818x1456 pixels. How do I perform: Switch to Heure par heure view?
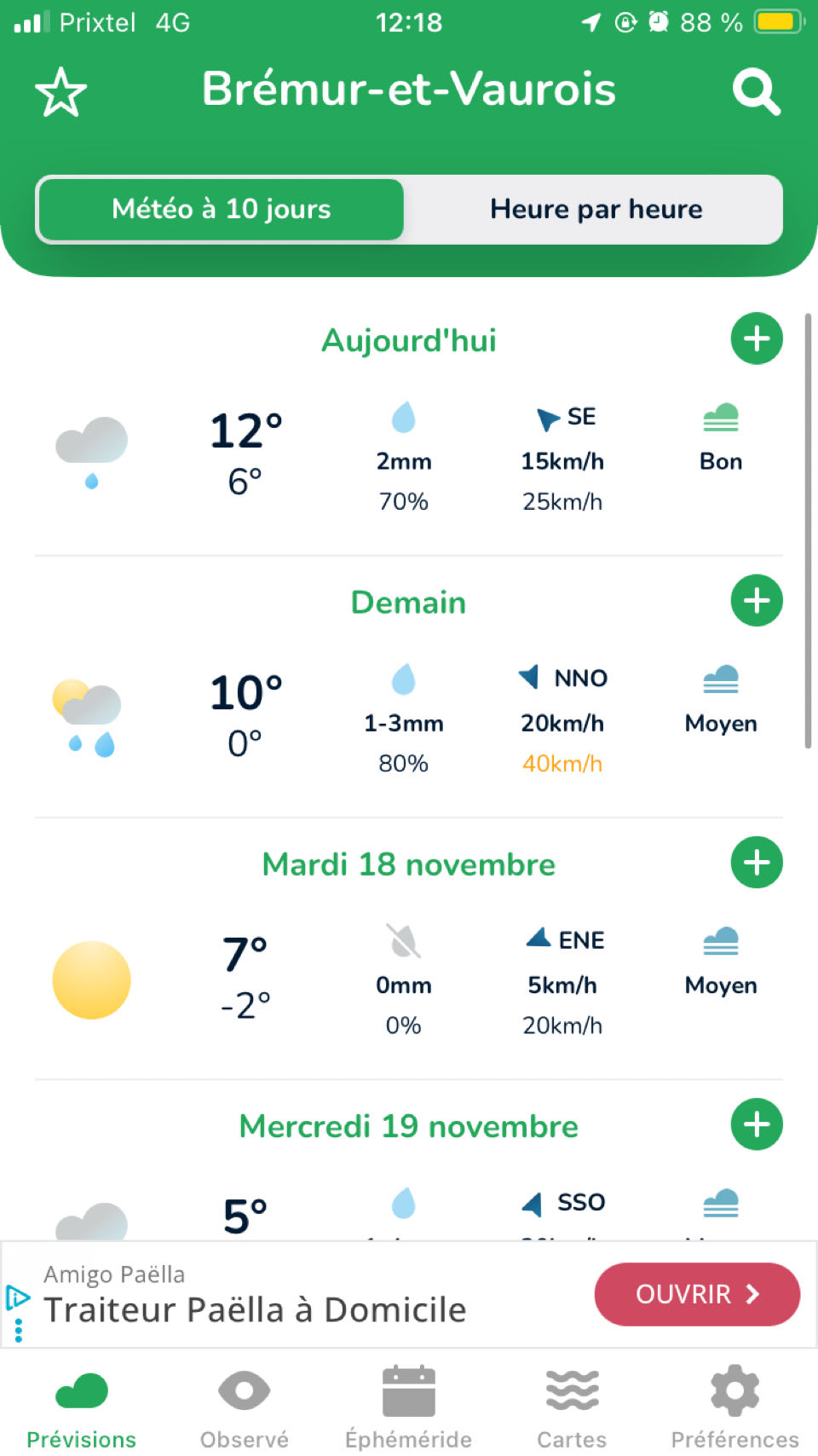click(x=596, y=209)
